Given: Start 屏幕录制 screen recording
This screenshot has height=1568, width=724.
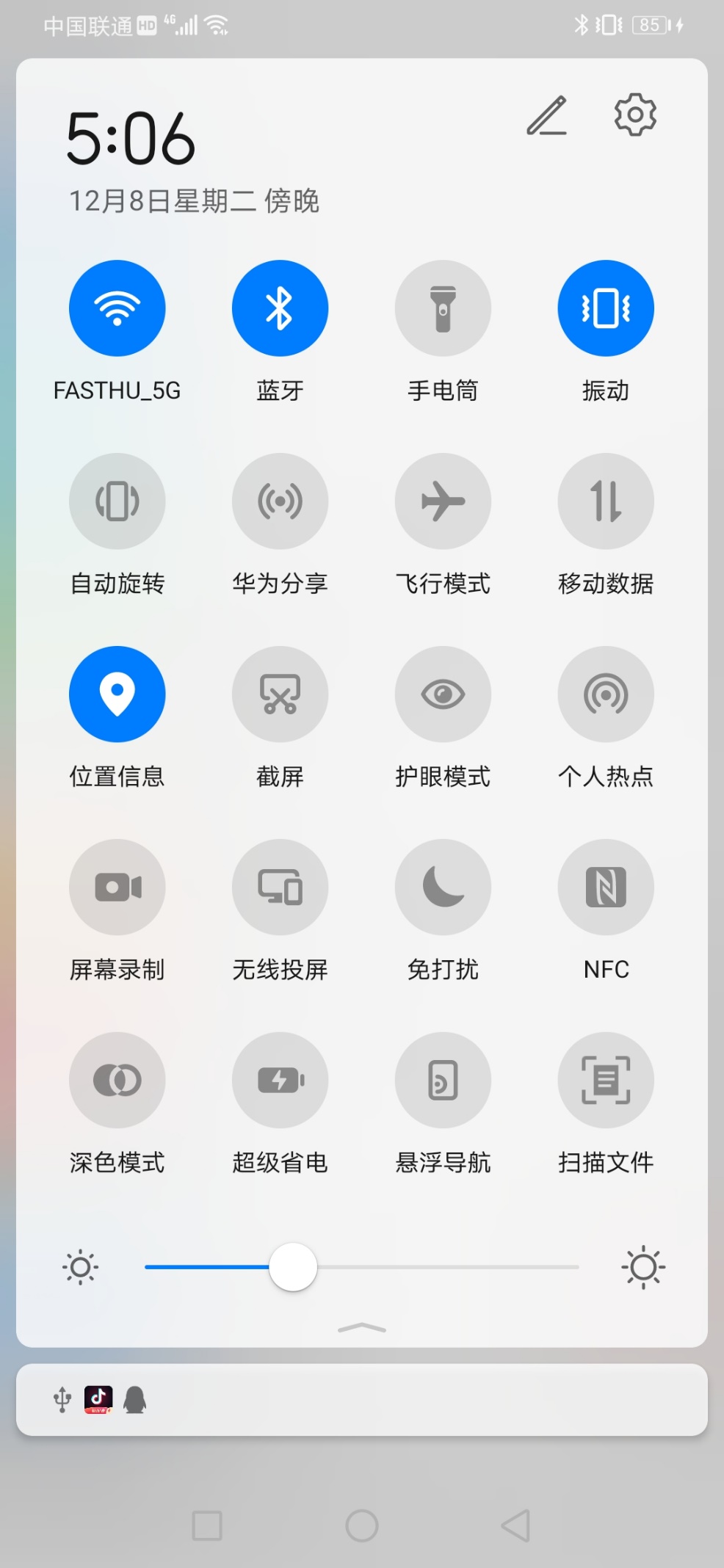Looking at the screenshot, I should pos(117,887).
